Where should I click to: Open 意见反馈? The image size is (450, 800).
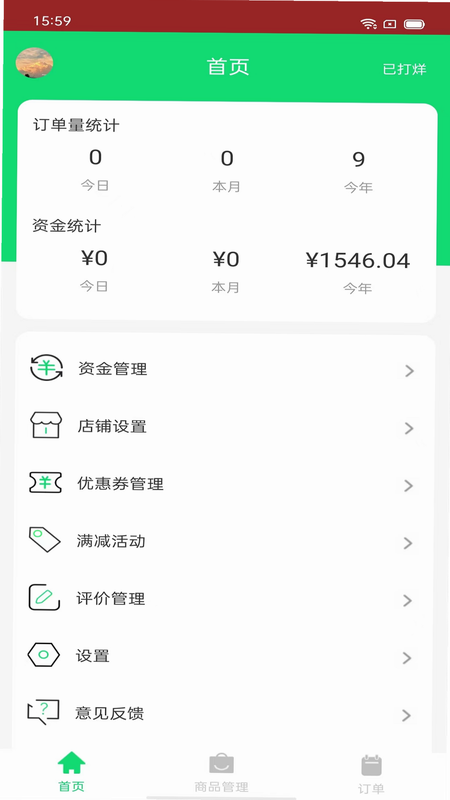[224, 713]
